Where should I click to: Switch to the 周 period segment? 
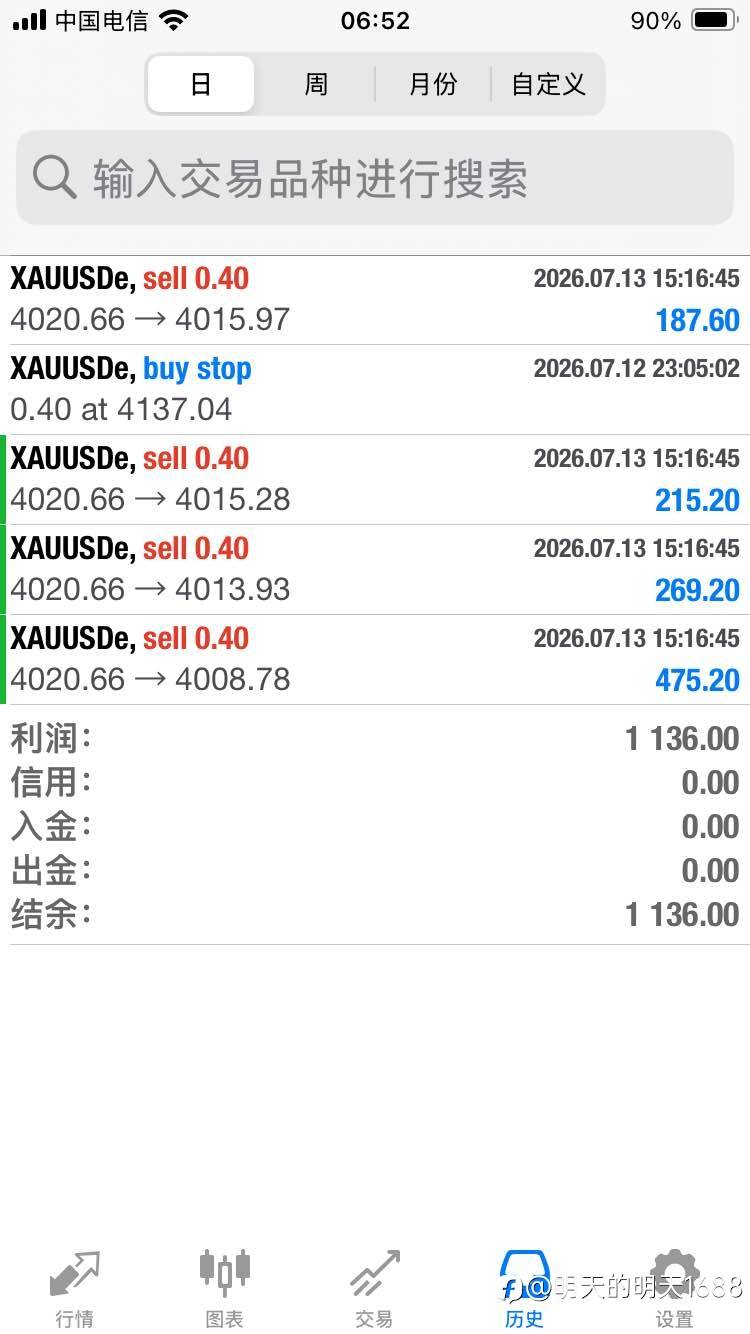[x=316, y=84]
